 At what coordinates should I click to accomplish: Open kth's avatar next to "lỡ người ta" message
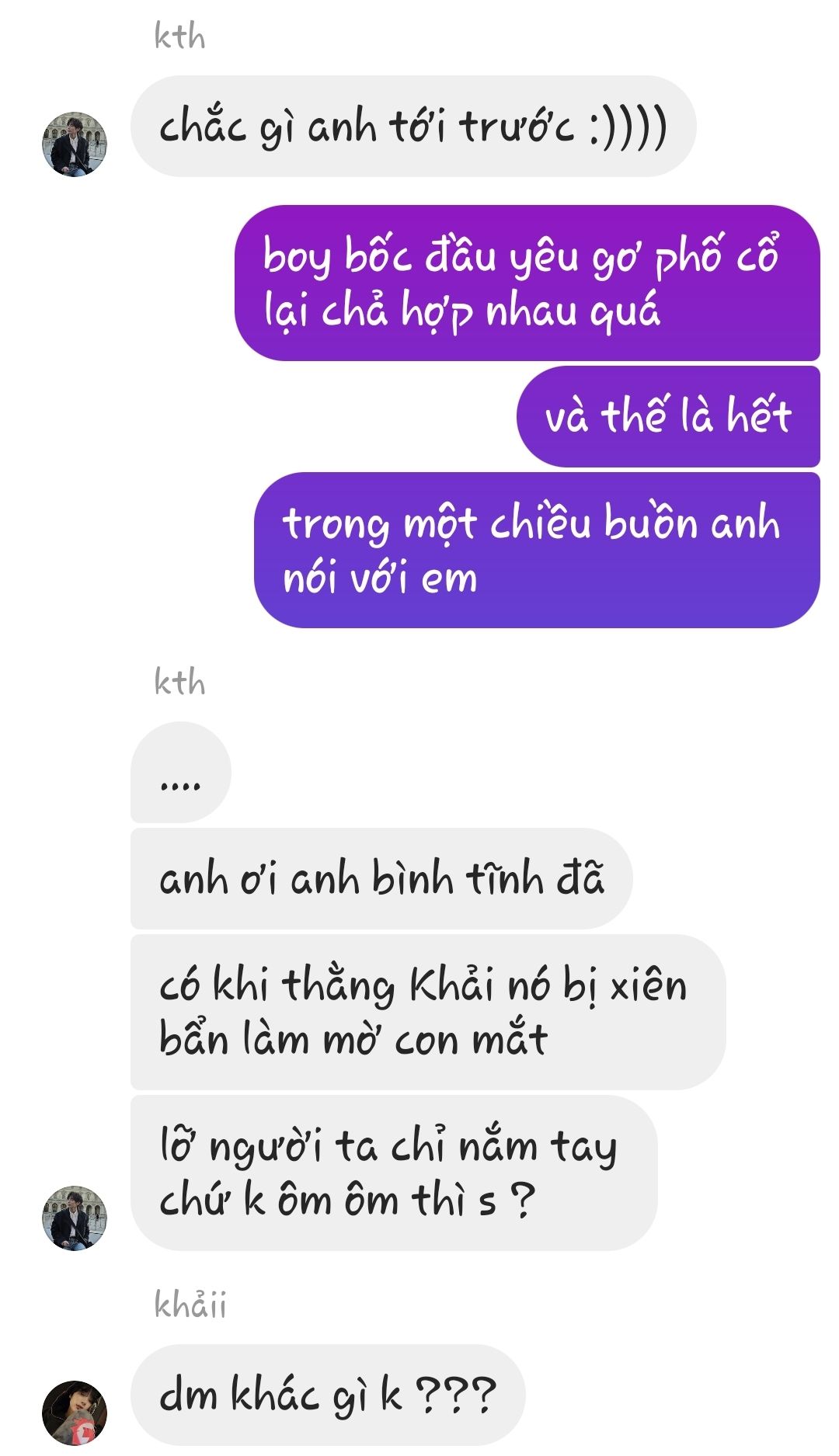(x=74, y=1218)
